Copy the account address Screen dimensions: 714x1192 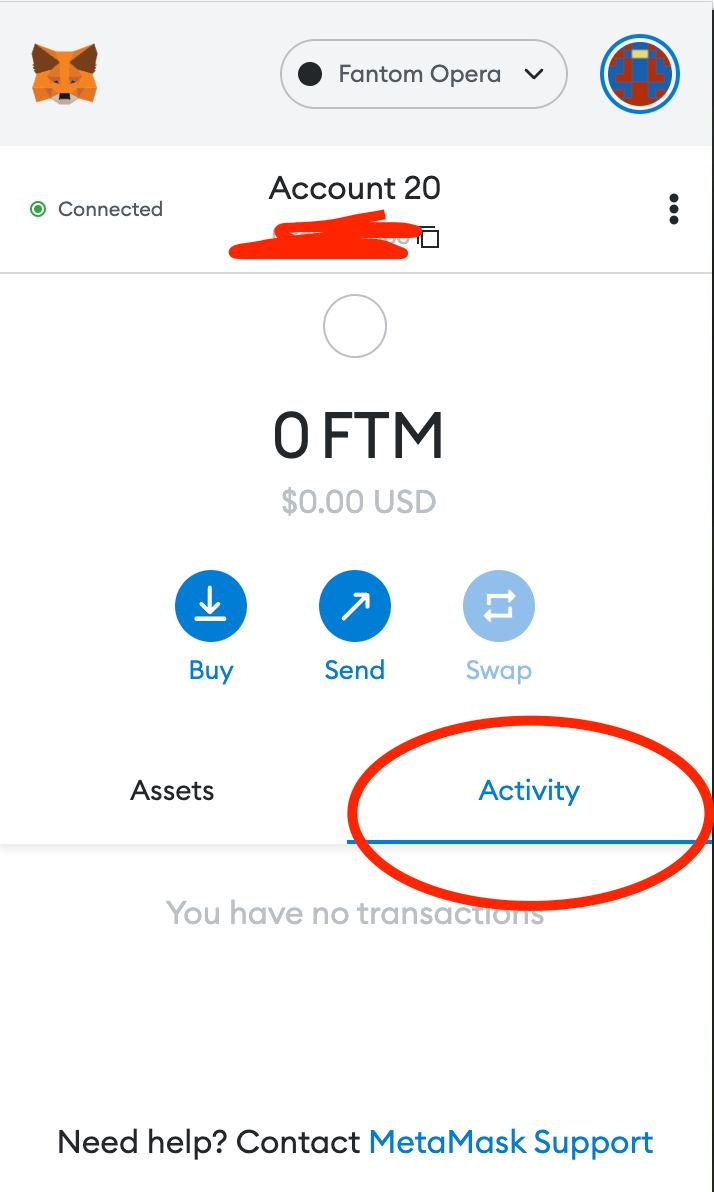tap(430, 237)
